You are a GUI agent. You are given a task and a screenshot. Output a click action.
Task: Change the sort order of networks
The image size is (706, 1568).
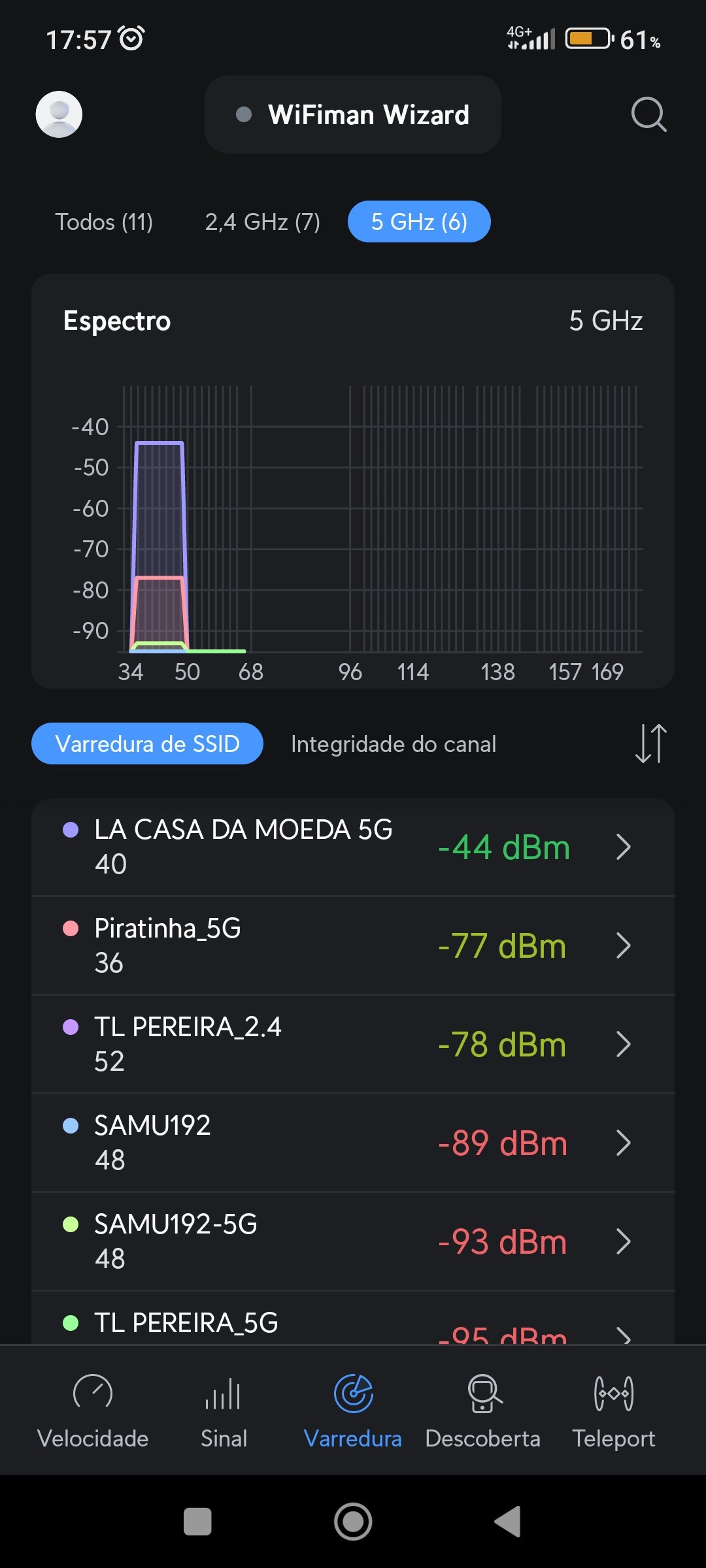(651, 743)
